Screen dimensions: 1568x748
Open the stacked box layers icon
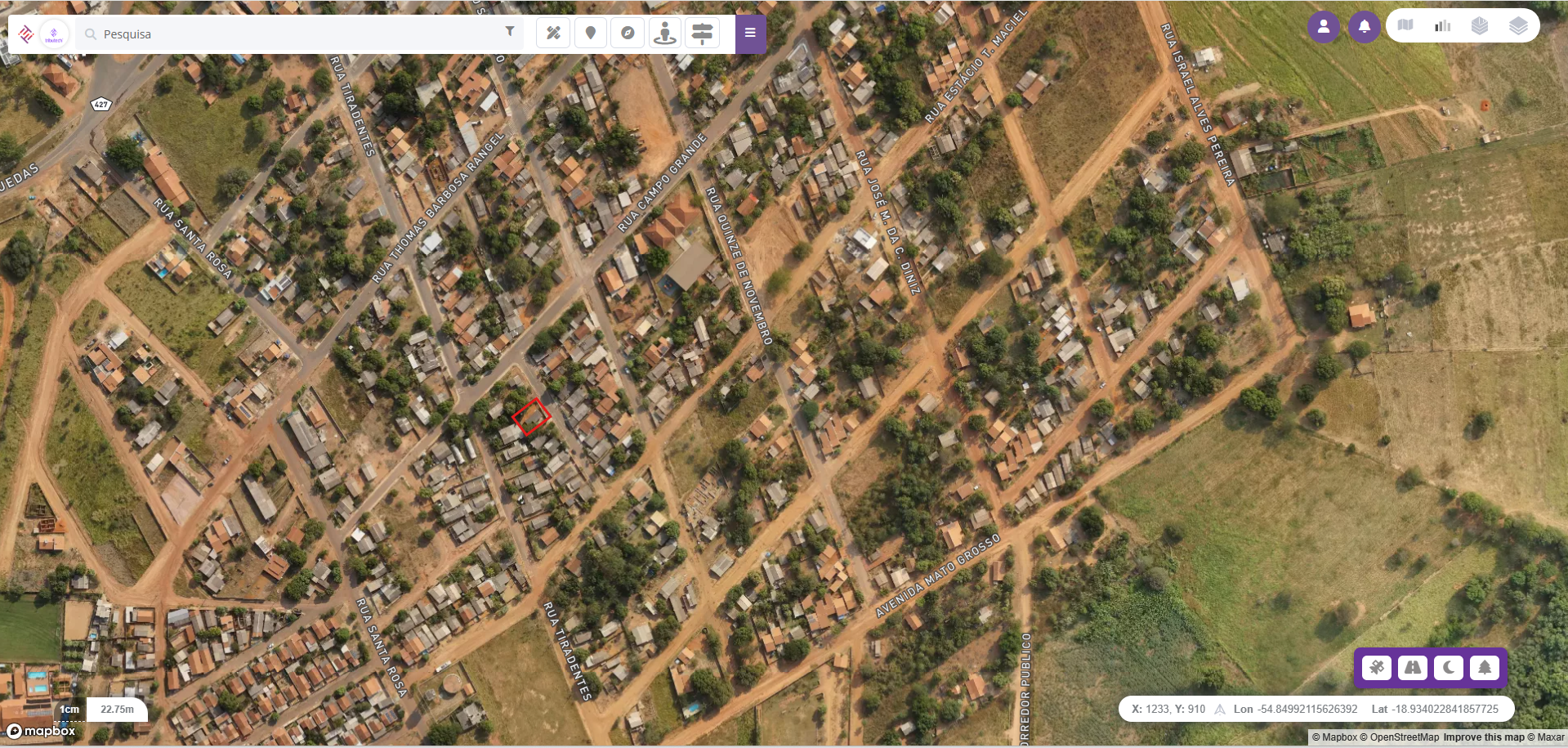1480,25
